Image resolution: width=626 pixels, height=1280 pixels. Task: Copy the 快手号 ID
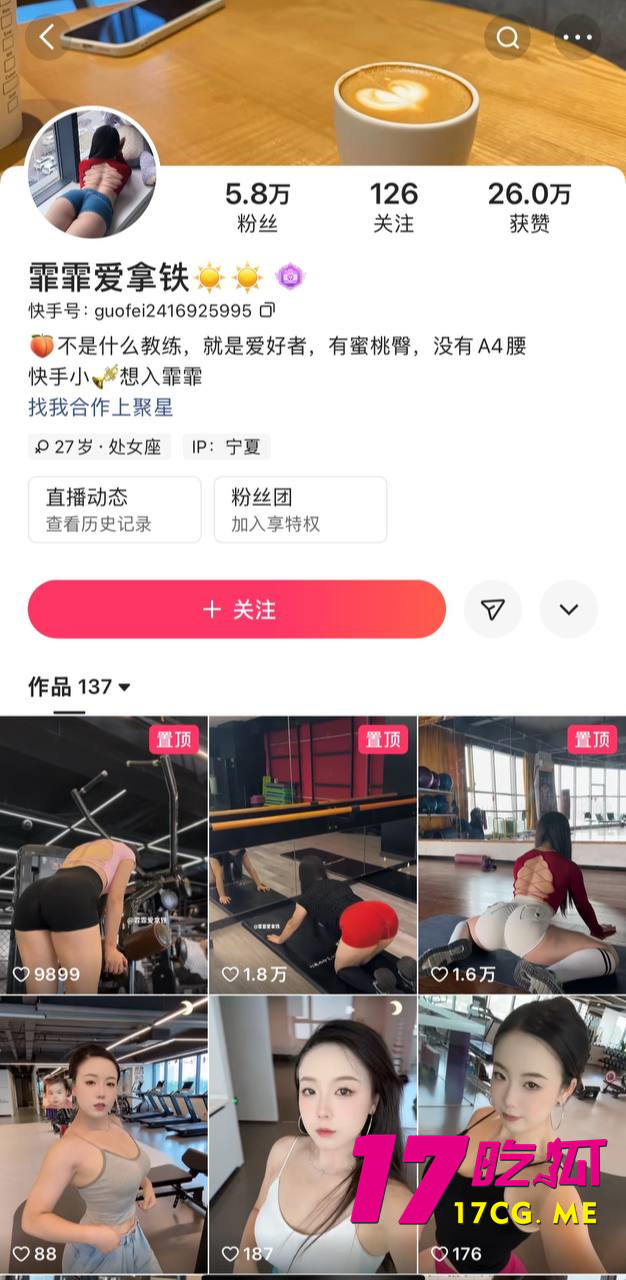(267, 310)
